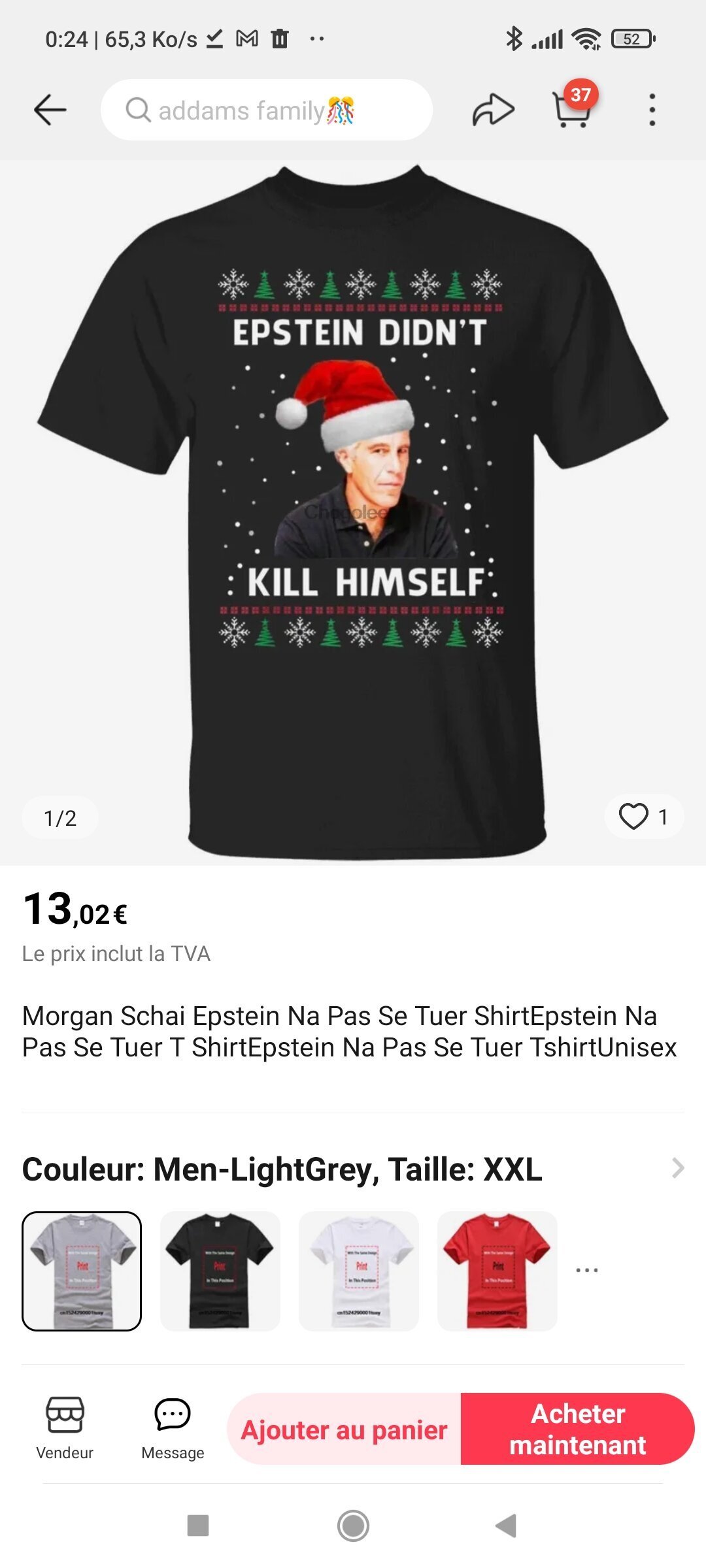Go back using the arrow in the app bar
Screen dimensions: 706x1568
[50, 110]
